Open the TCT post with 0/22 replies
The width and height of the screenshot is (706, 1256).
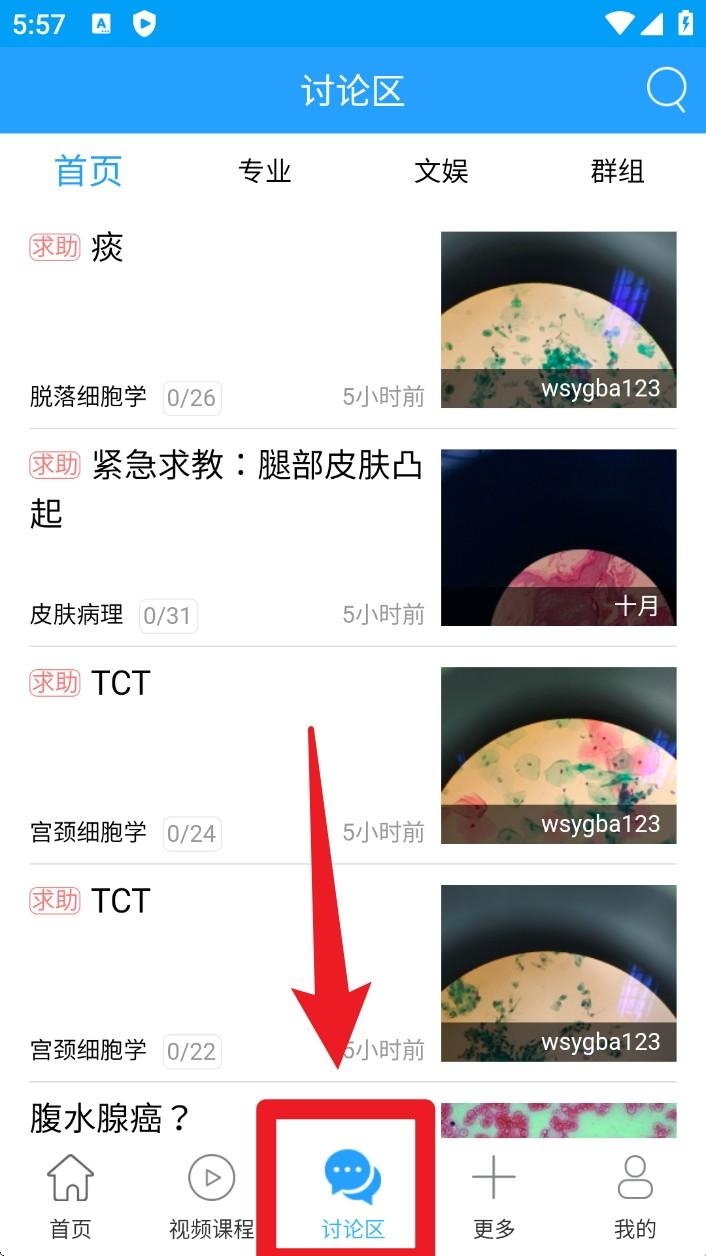point(121,901)
